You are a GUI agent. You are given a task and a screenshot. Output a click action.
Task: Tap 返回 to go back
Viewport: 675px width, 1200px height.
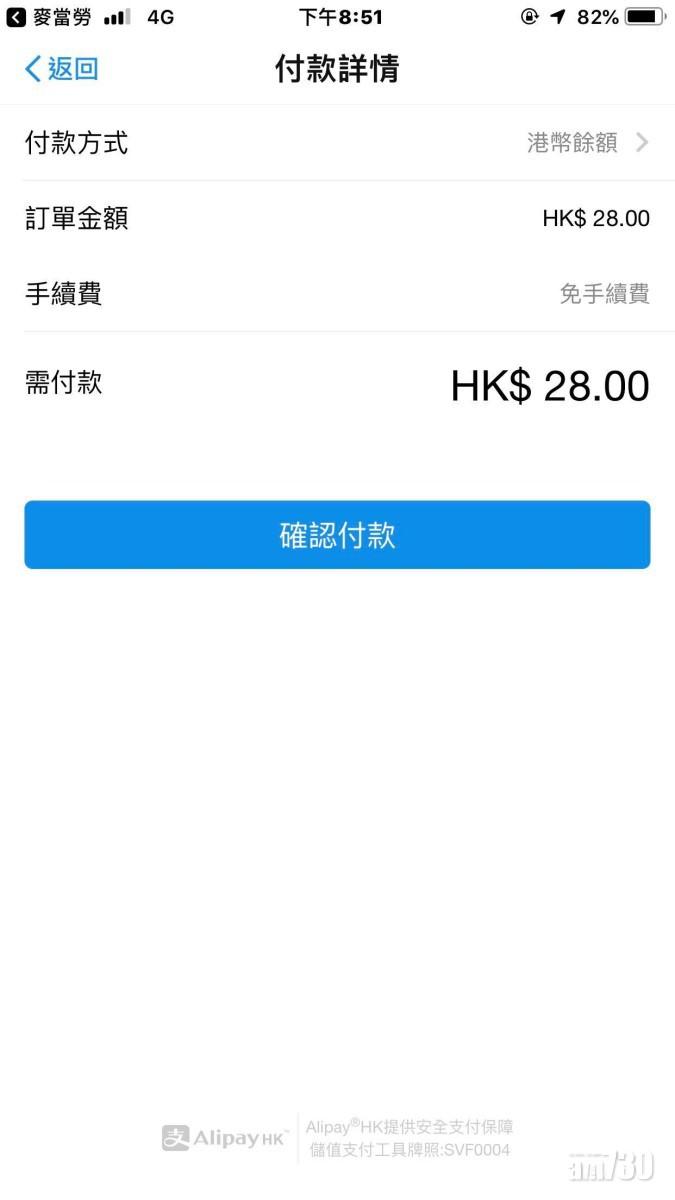[62, 69]
